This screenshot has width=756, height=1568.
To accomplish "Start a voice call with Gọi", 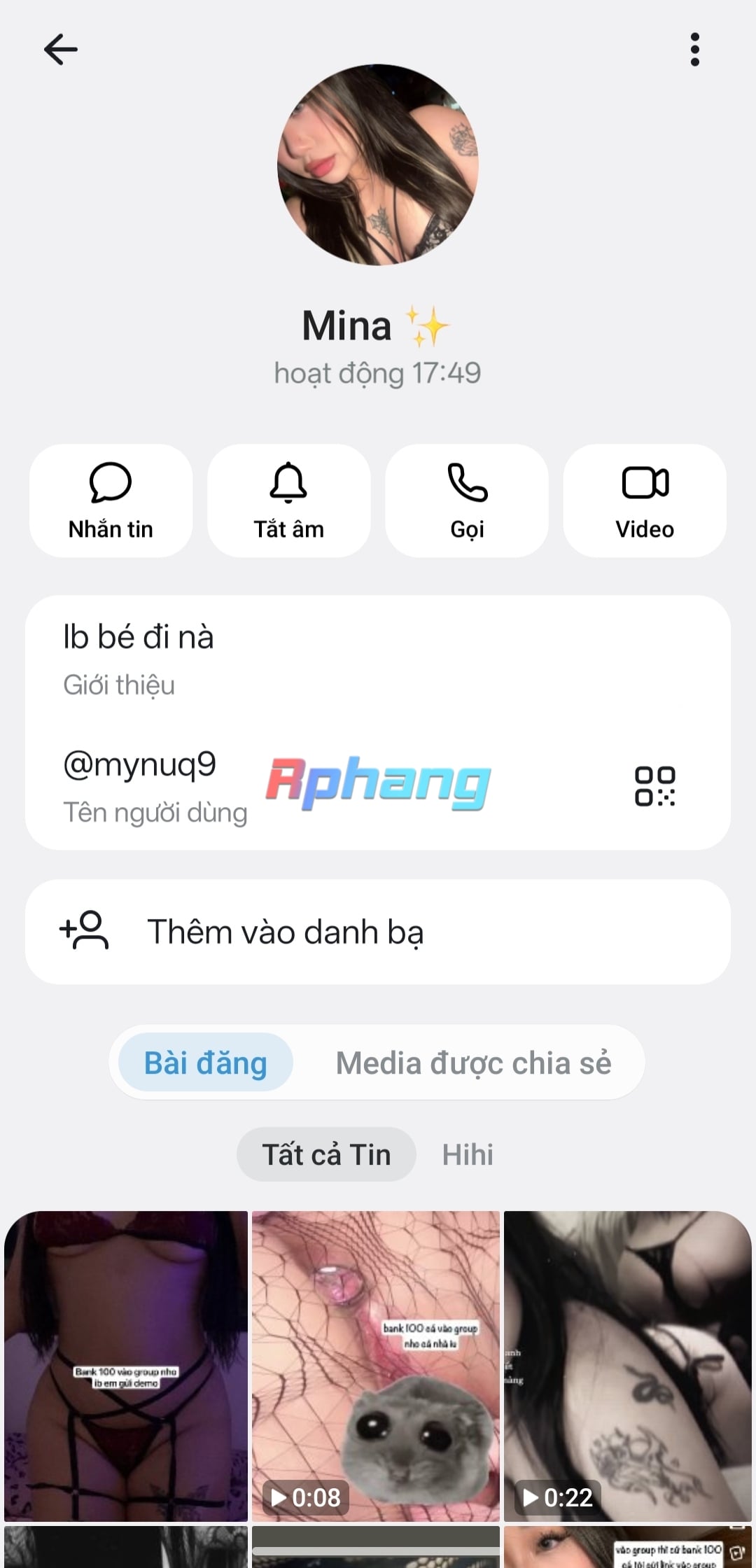I will pos(467,500).
